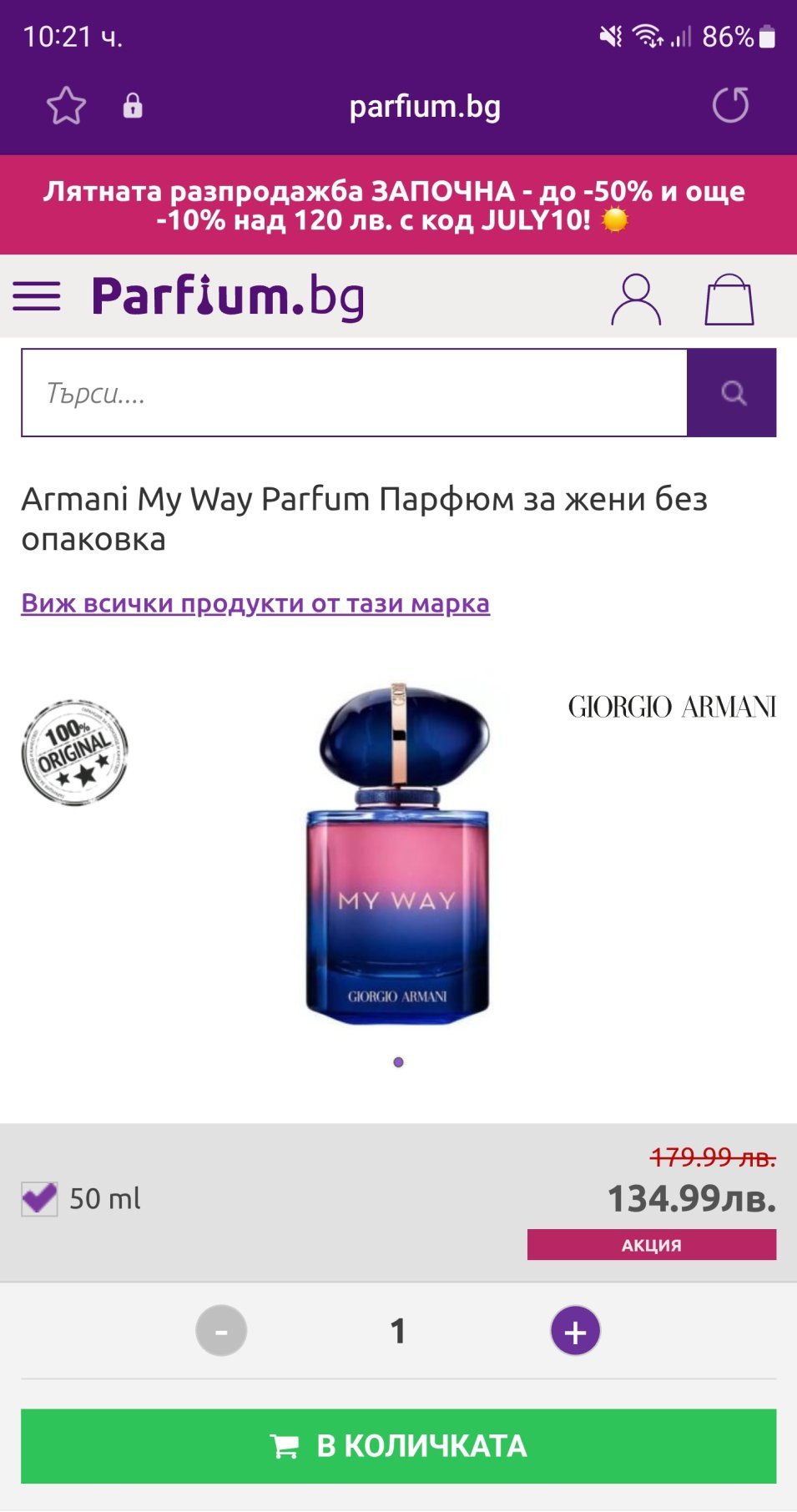The height and width of the screenshot is (1512, 797).
Task: Add to cart with В КОЛИЧКАТА
Action: click(398, 1446)
